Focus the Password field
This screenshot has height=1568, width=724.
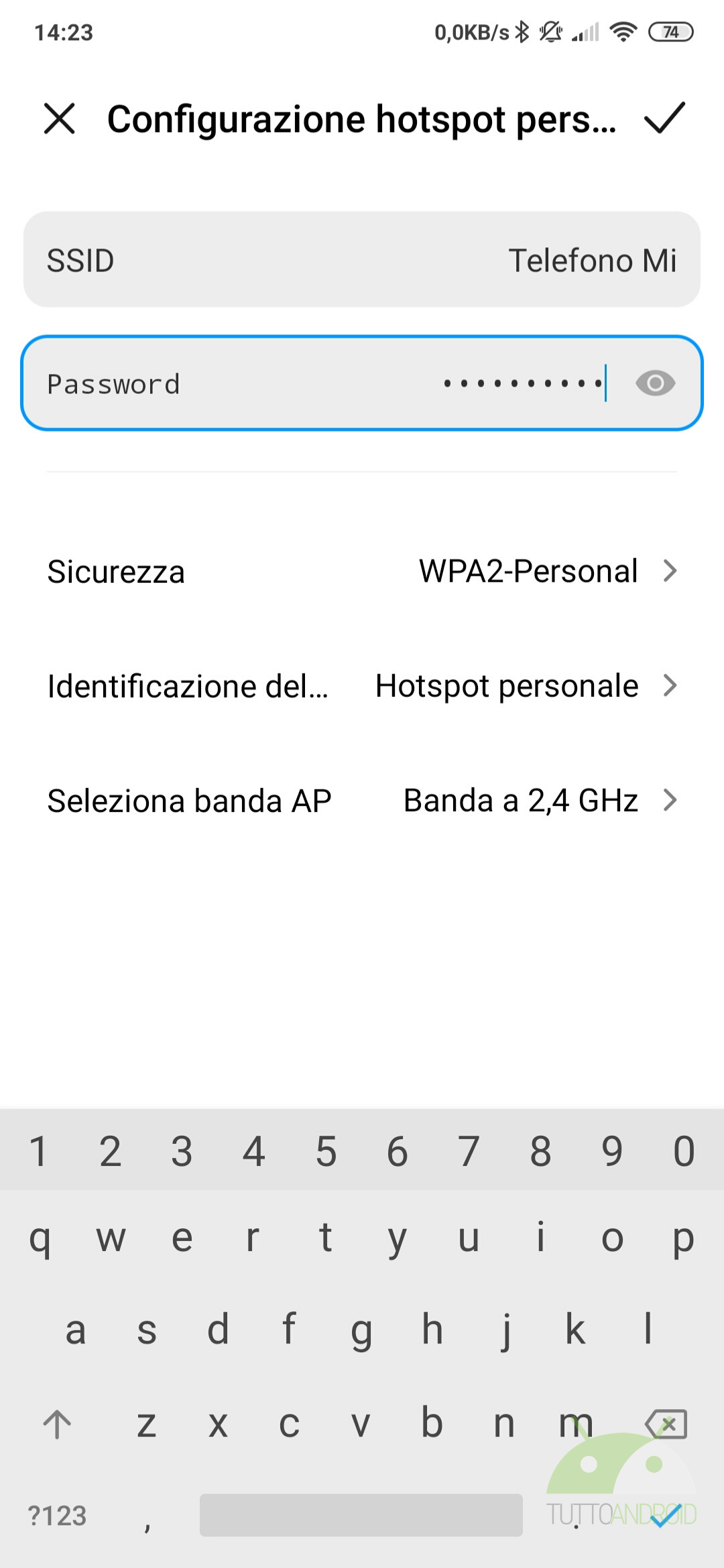(362, 383)
